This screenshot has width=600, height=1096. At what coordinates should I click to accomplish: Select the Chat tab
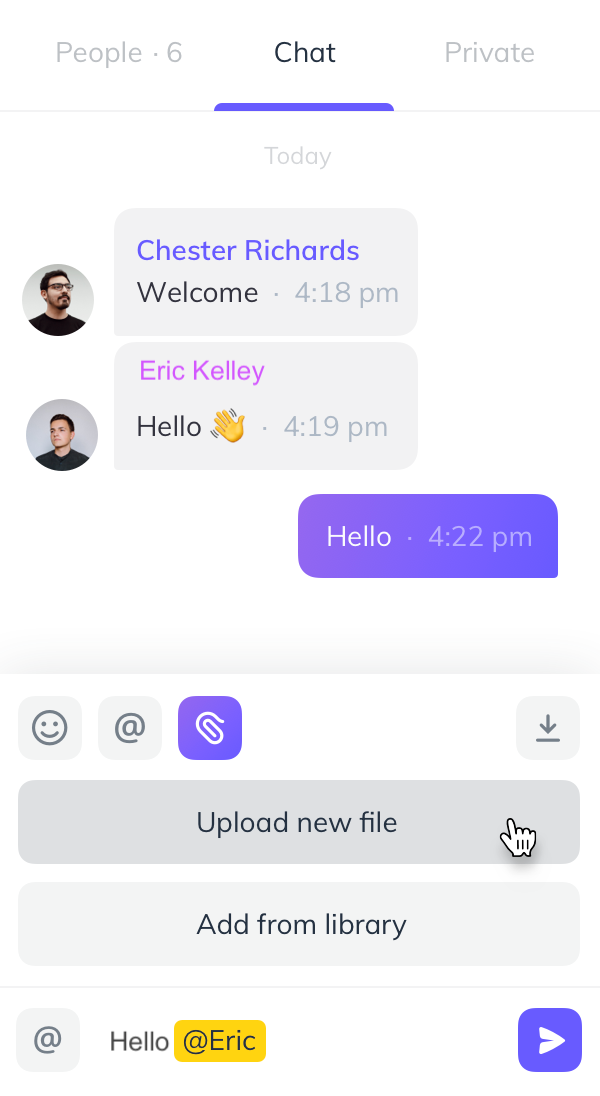[304, 52]
